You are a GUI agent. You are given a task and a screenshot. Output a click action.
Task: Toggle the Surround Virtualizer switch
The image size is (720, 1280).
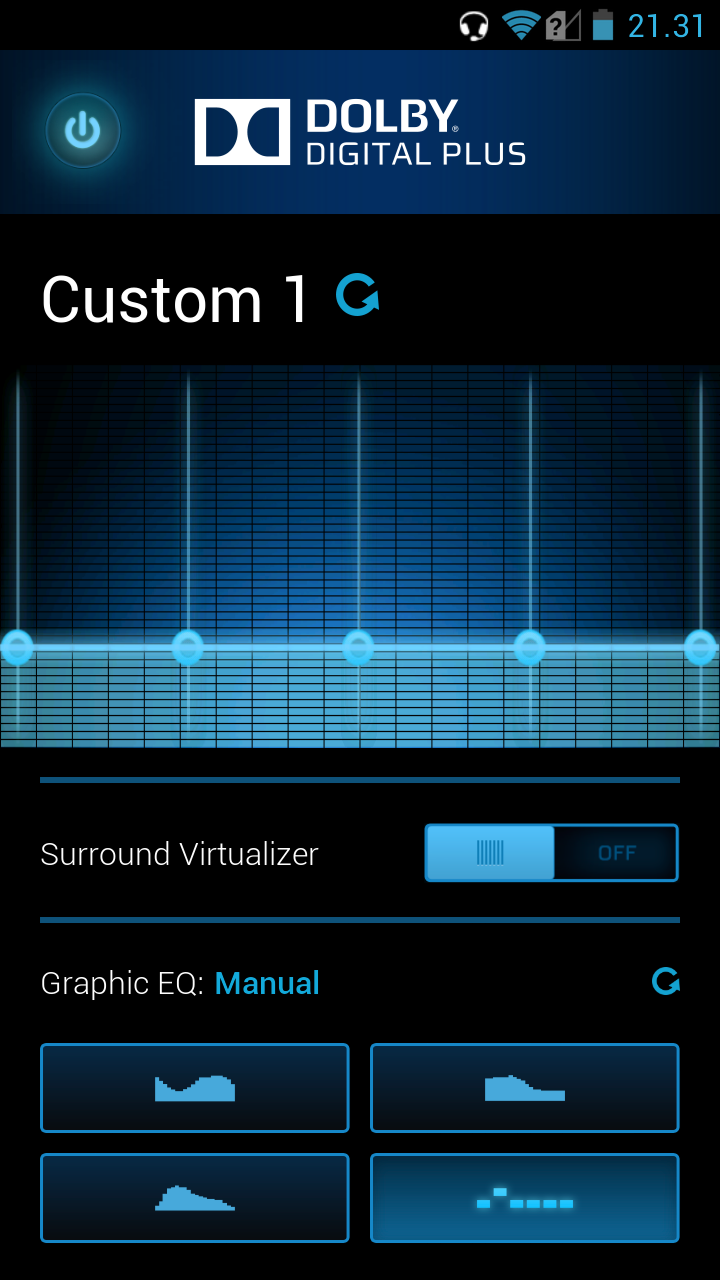pos(552,853)
